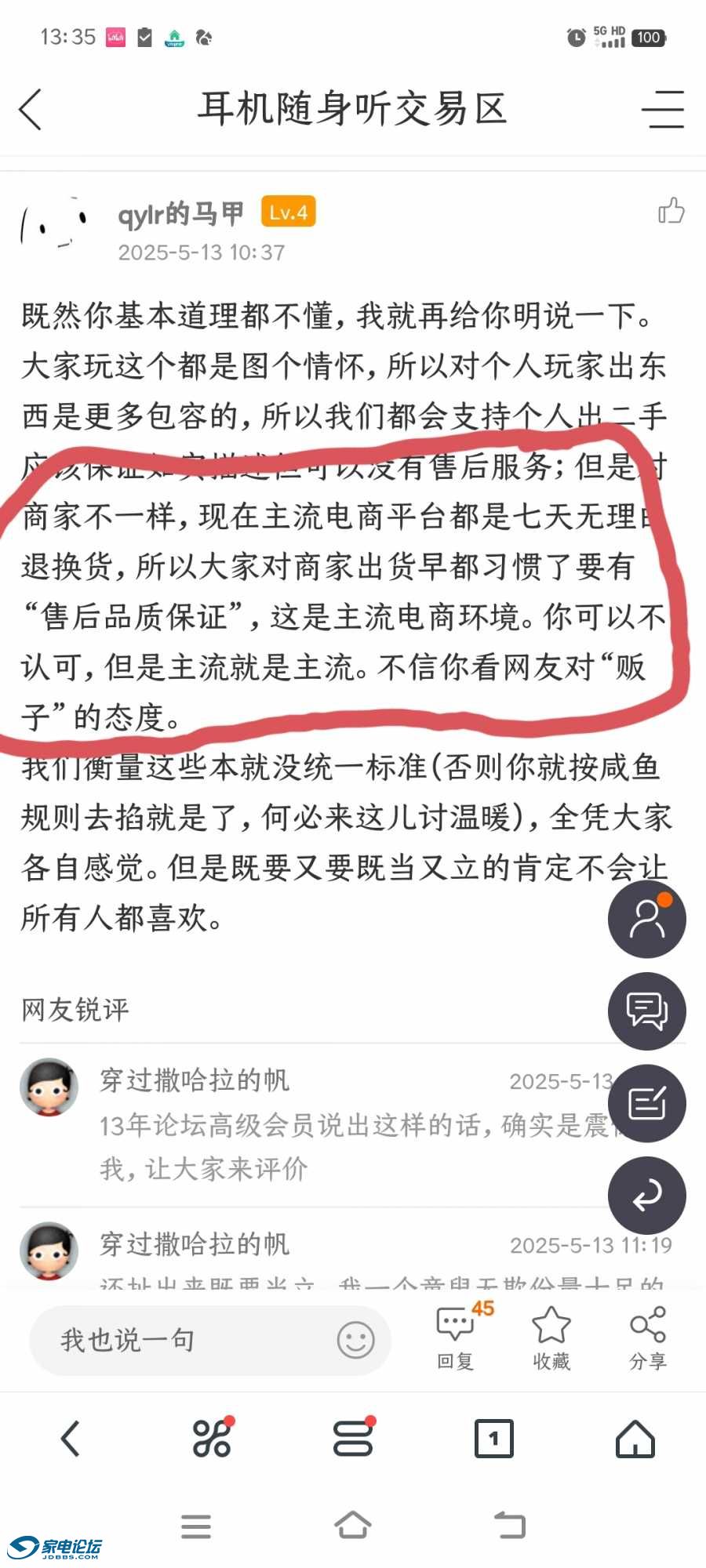The height and width of the screenshot is (1568, 706).
Task: Go back from the trading forum page
Action: (x=31, y=109)
